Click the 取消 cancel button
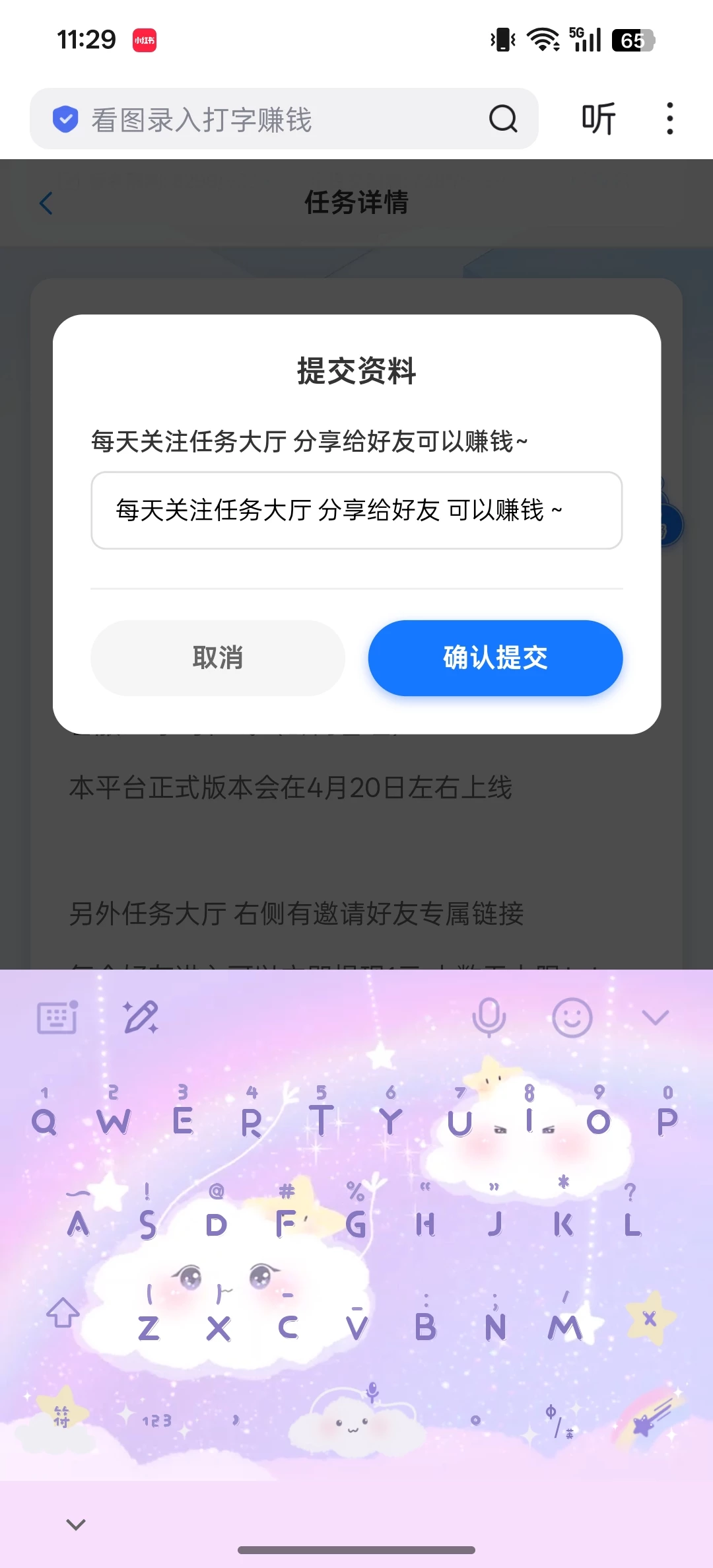 (217, 658)
